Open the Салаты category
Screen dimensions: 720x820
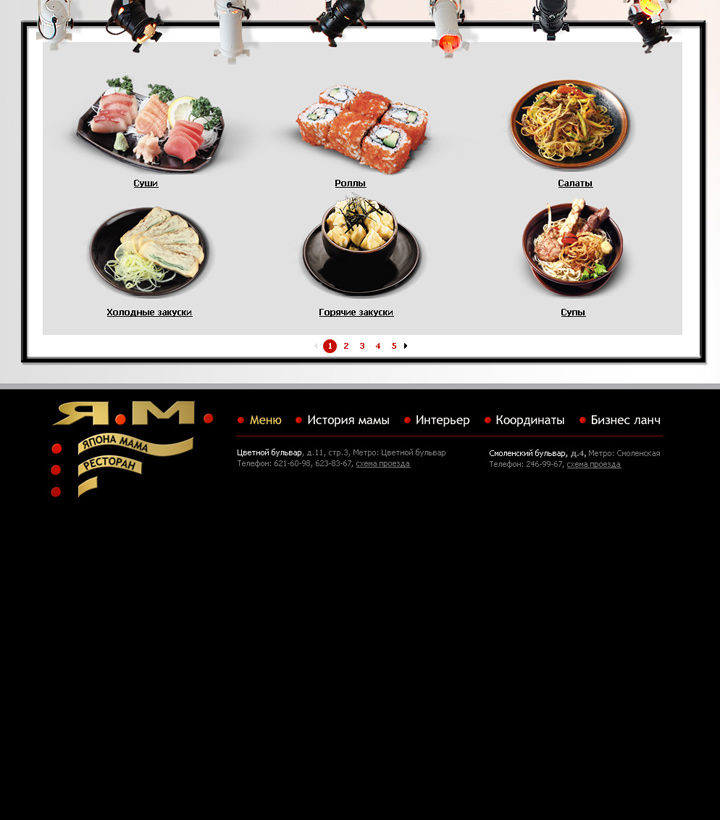[x=575, y=184]
